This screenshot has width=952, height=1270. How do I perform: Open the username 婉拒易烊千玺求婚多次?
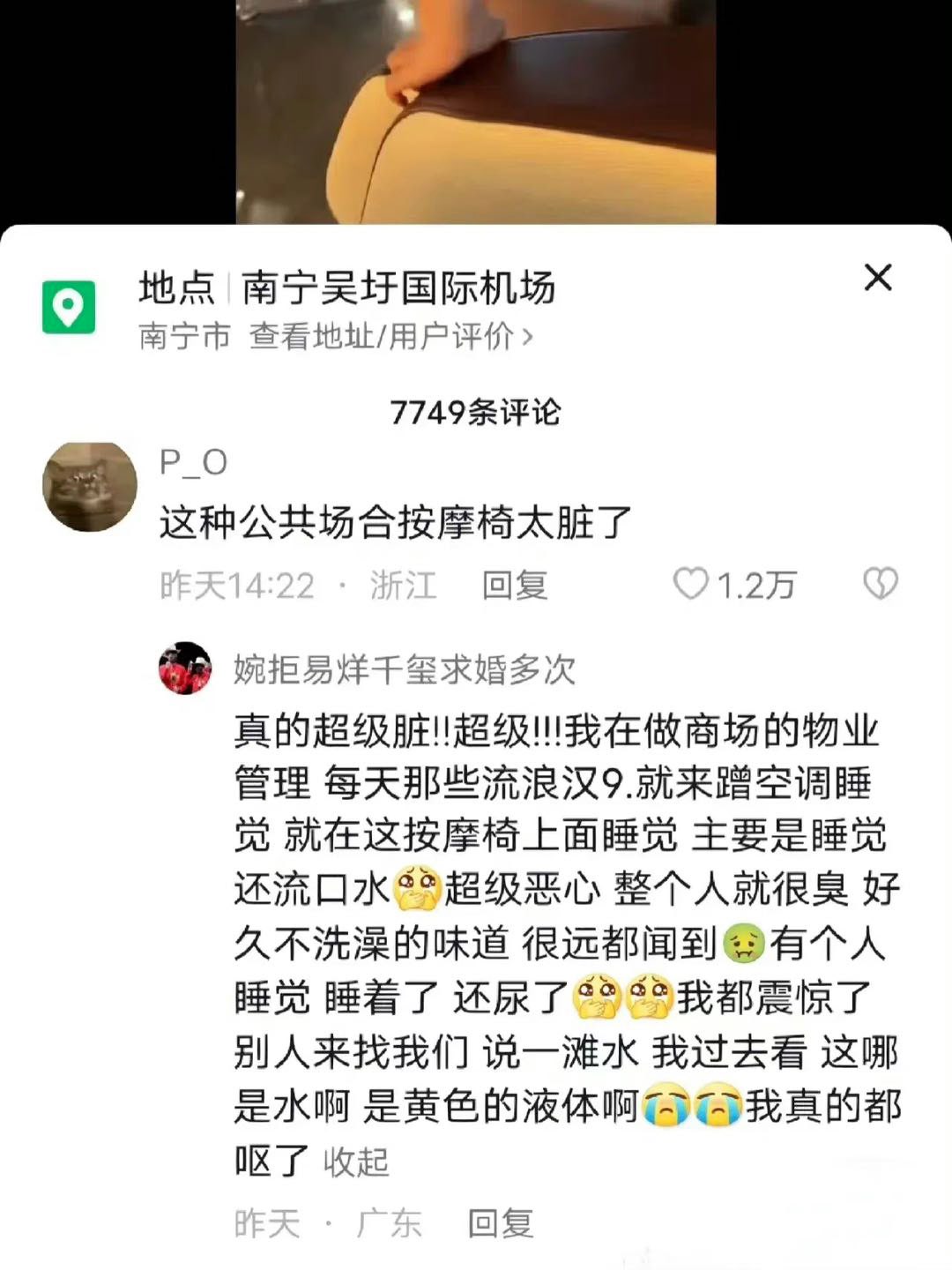[405, 669]
